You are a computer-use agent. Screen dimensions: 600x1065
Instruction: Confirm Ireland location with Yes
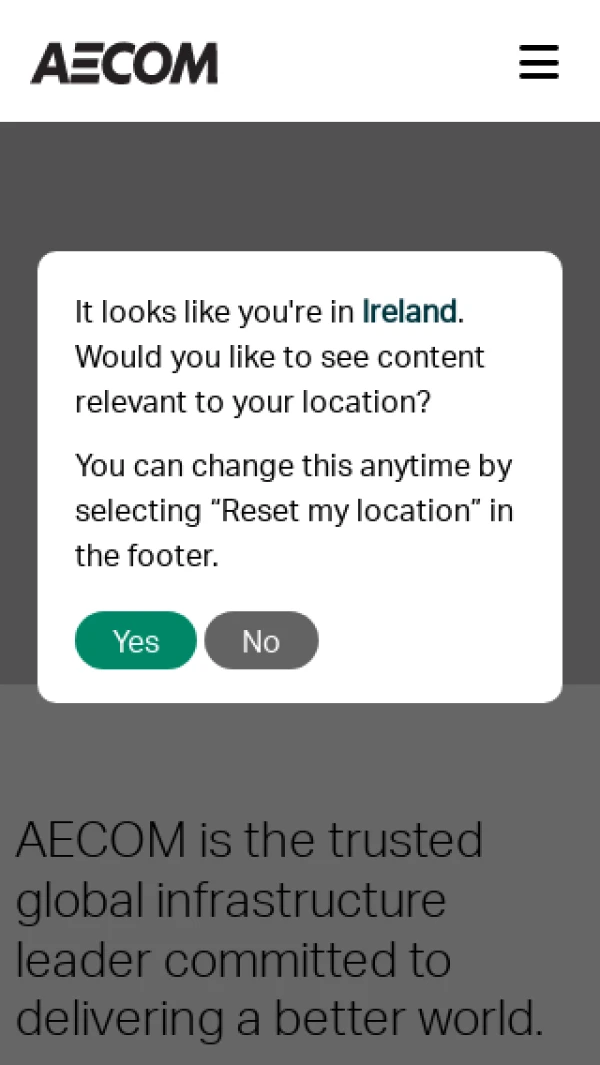pos(136,640)
